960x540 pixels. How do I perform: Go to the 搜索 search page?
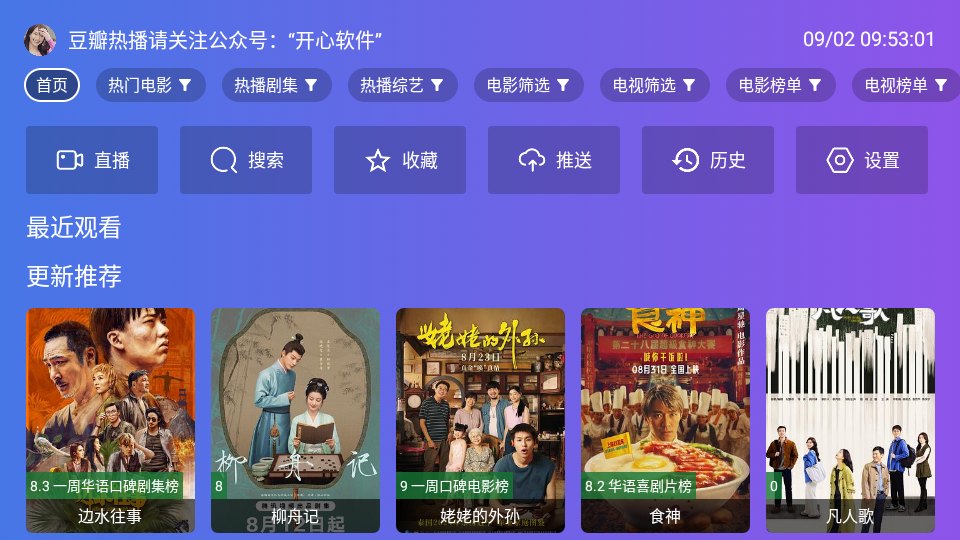click(x=246, y=160)
